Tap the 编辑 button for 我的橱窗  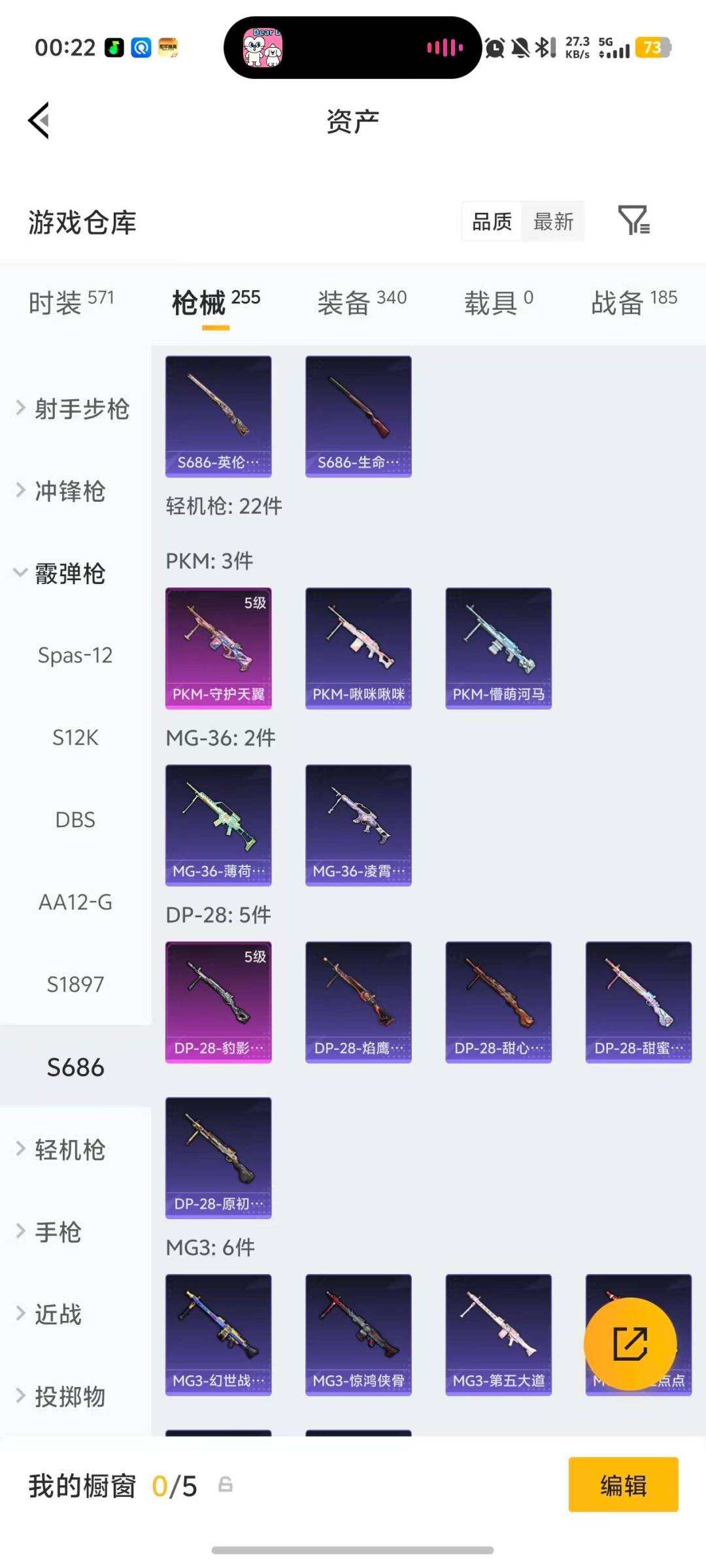622,1485
